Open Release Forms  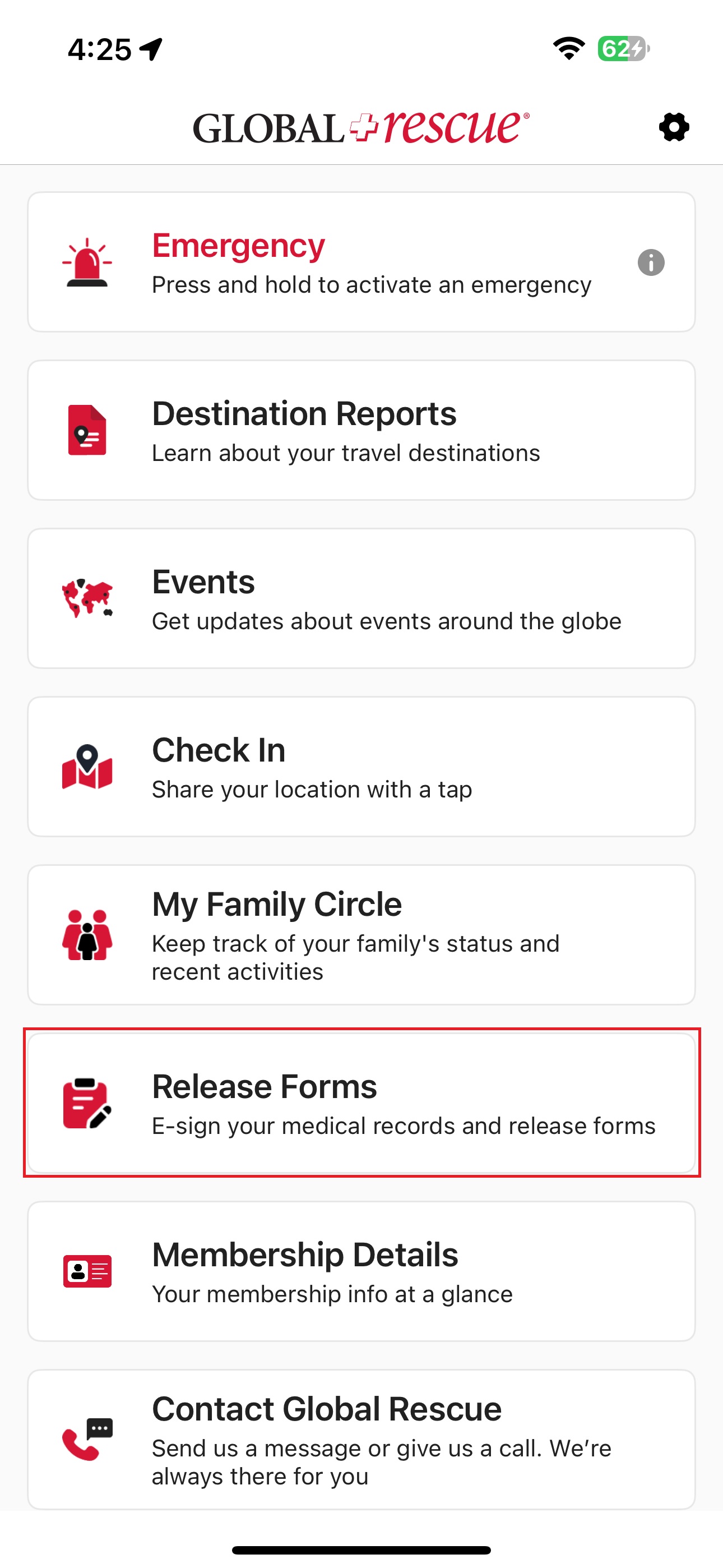click(x=361, y=1103)
